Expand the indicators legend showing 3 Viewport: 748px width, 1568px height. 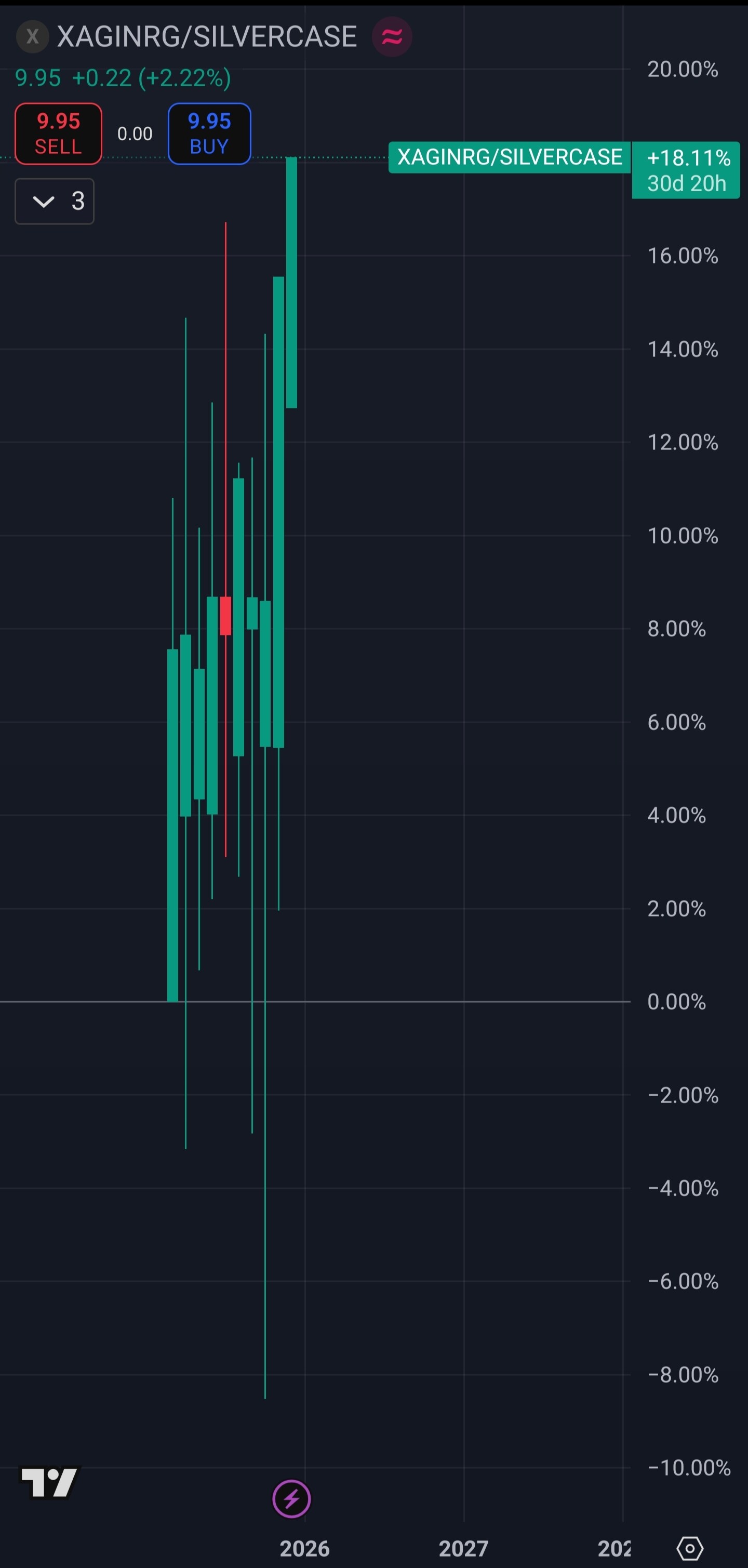coord(54,202)
